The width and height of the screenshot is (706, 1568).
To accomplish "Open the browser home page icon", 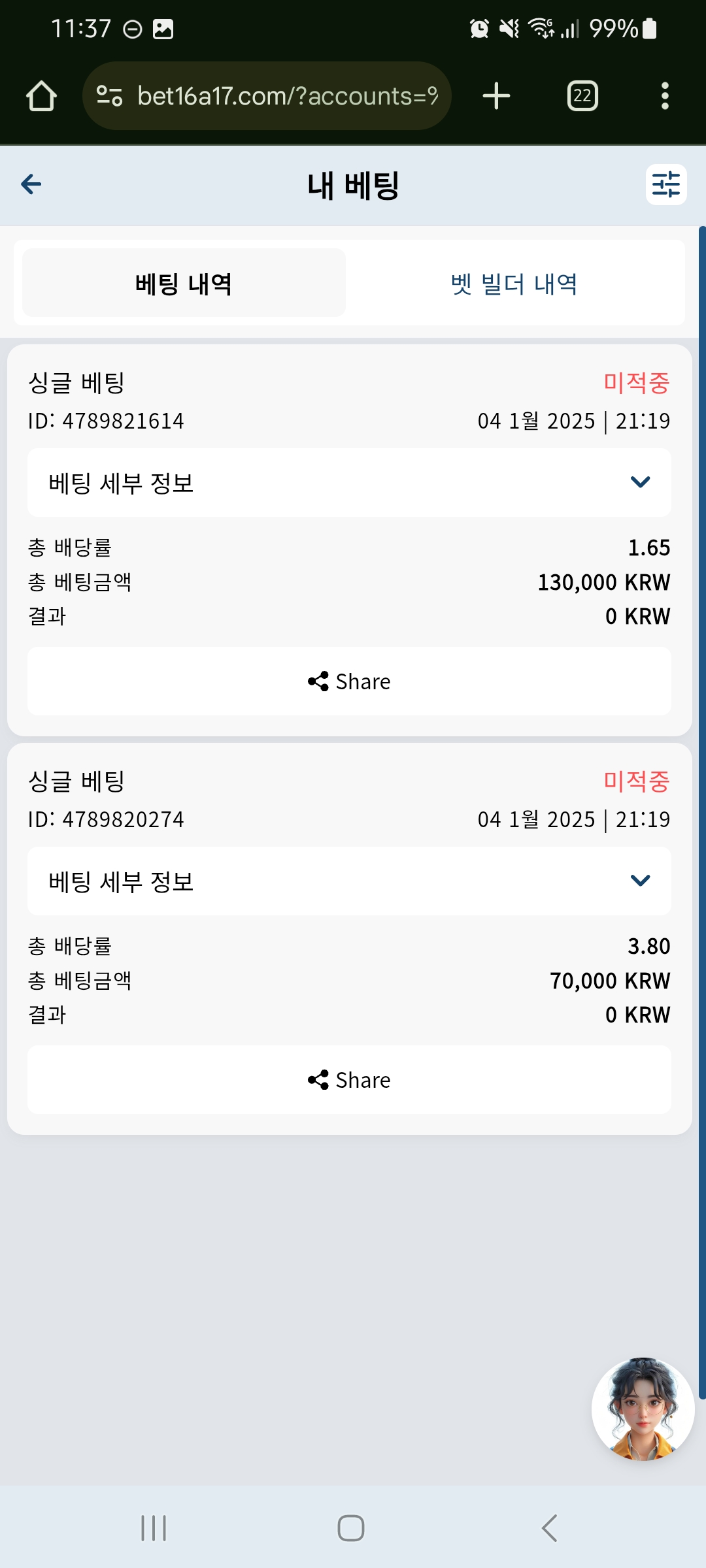I will tap(41, 96).
